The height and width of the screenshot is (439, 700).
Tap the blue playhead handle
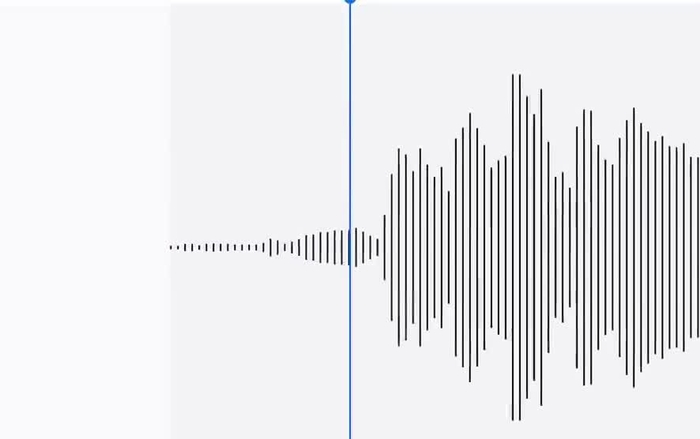pyautogui.click(x=350, y=2)
